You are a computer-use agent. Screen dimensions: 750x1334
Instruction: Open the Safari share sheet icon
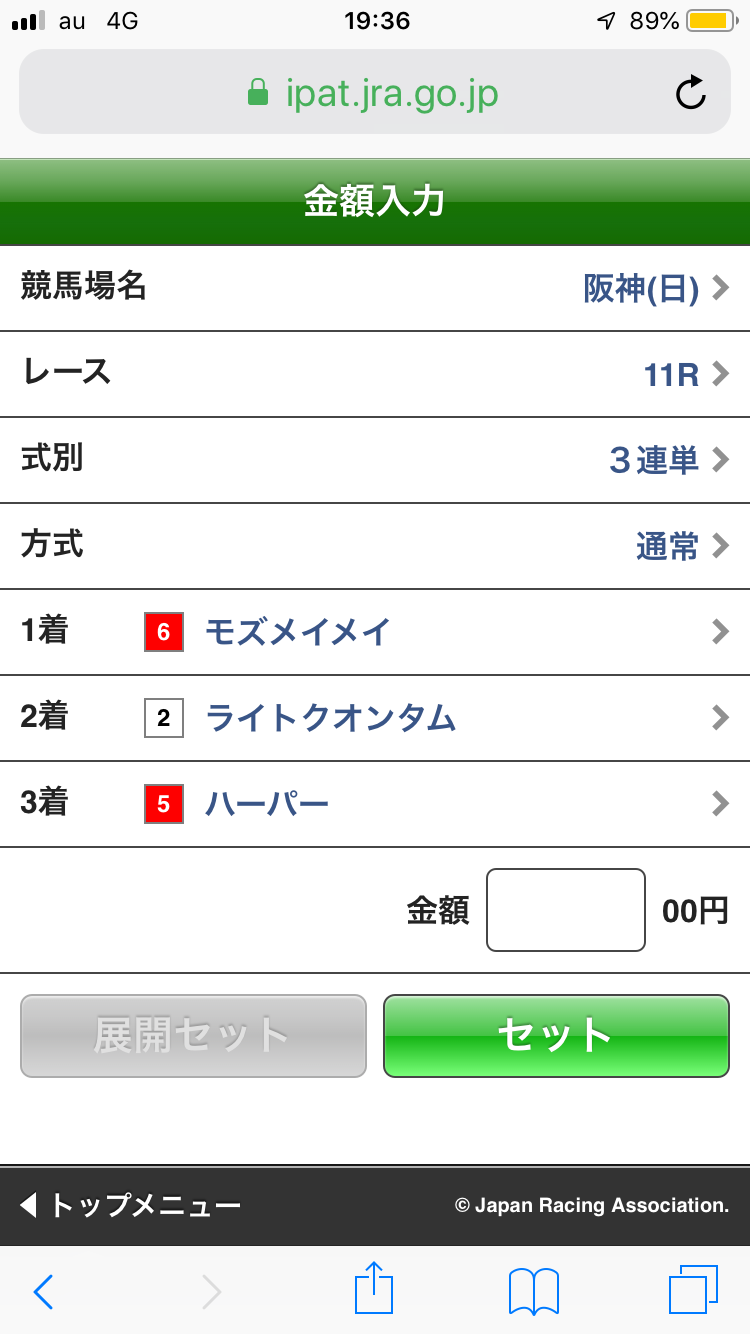tap(373, 1291)
